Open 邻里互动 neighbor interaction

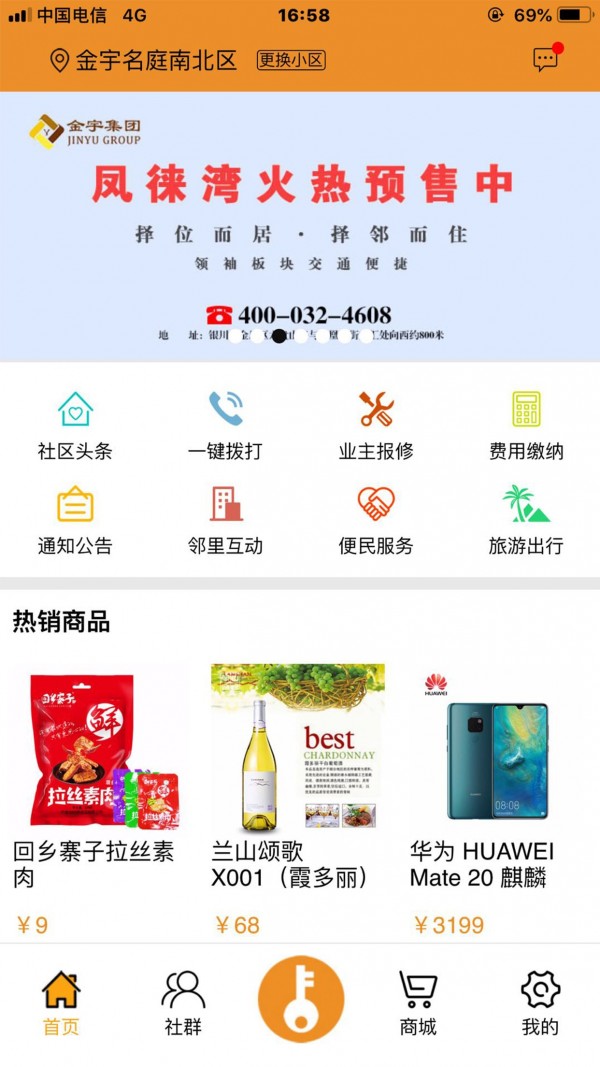225,520
